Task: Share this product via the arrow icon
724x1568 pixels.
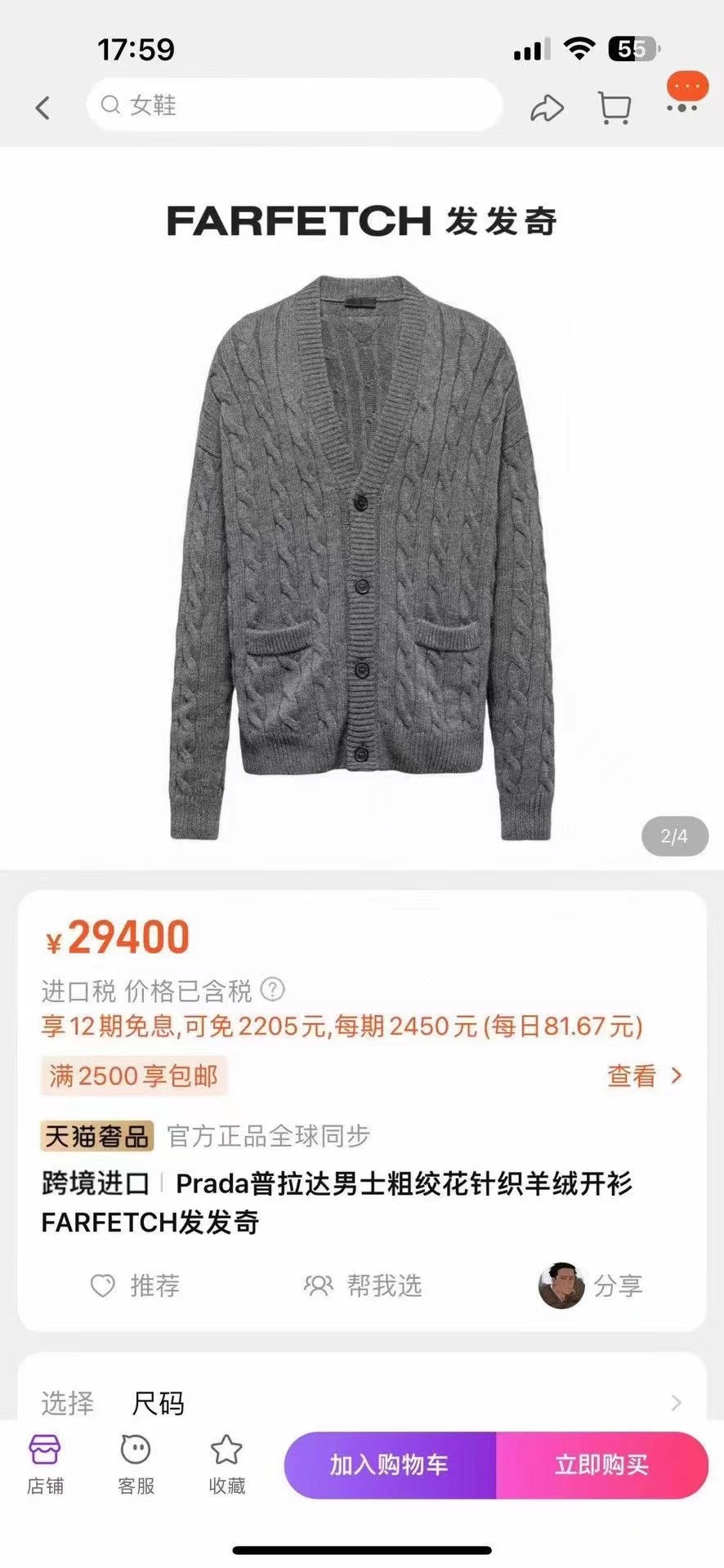Action: click(547, 108)
